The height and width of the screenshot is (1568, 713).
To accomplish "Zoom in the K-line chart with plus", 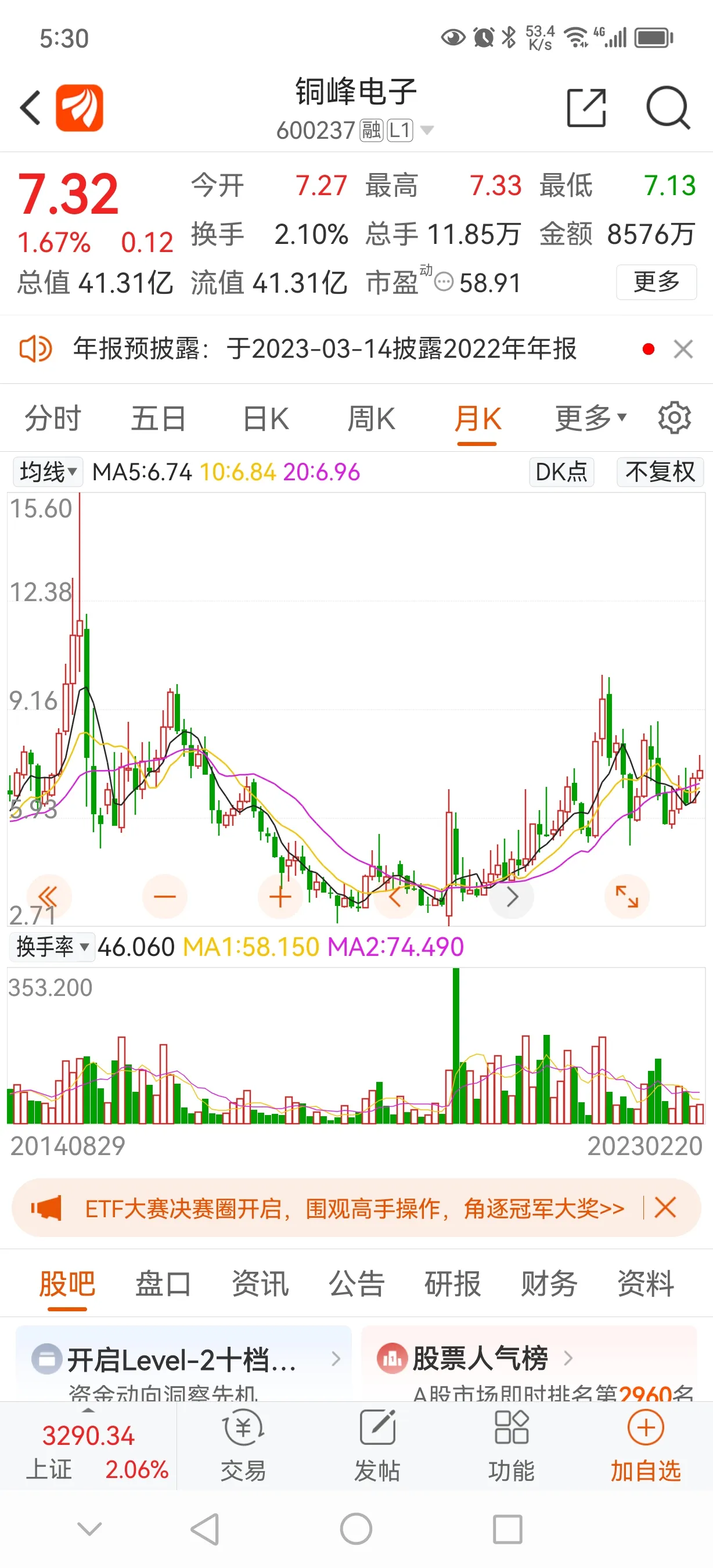I will 280,897.
